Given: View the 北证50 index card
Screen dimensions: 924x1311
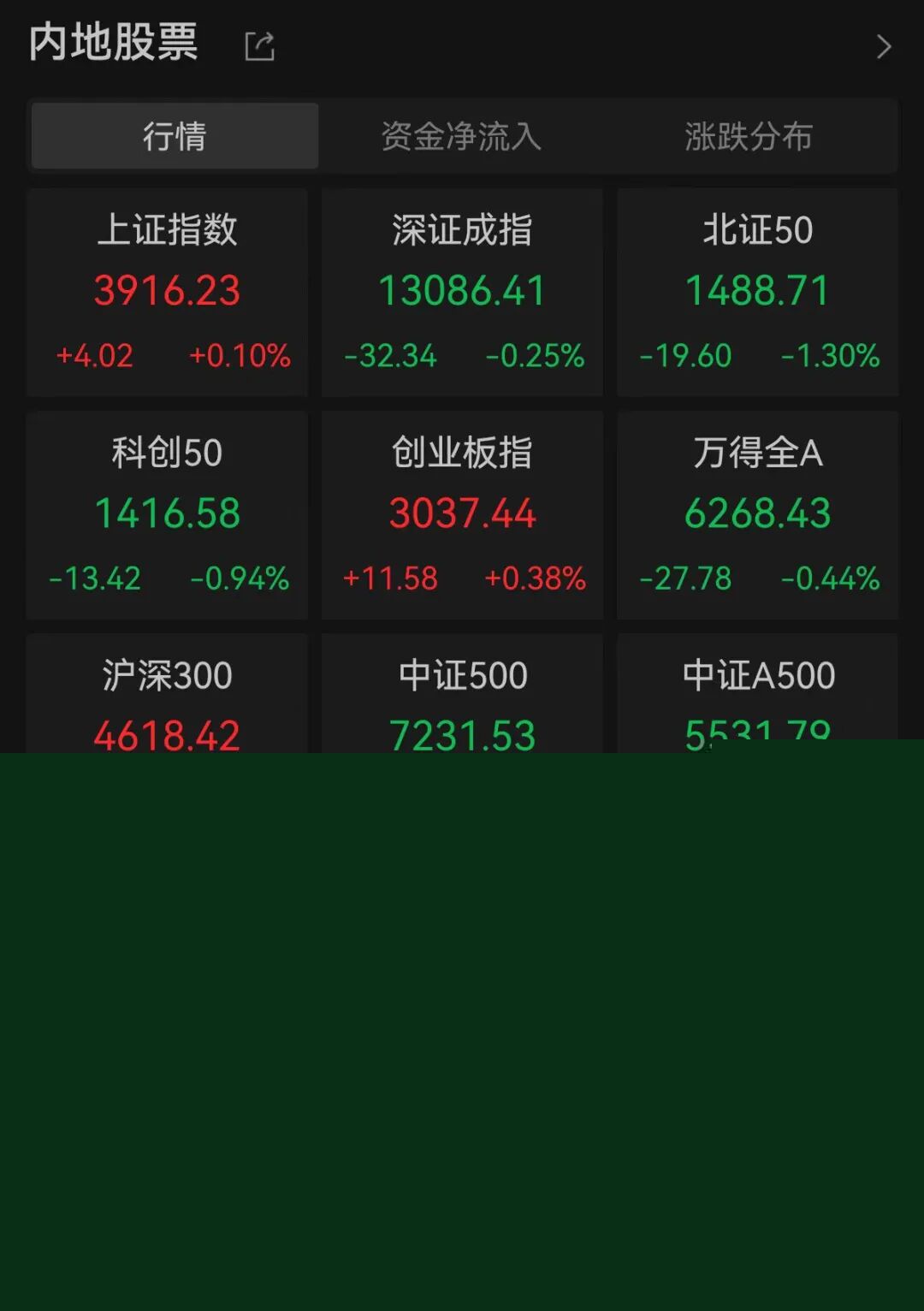Looking at the screenshot, I should click(x=758, y=292).
